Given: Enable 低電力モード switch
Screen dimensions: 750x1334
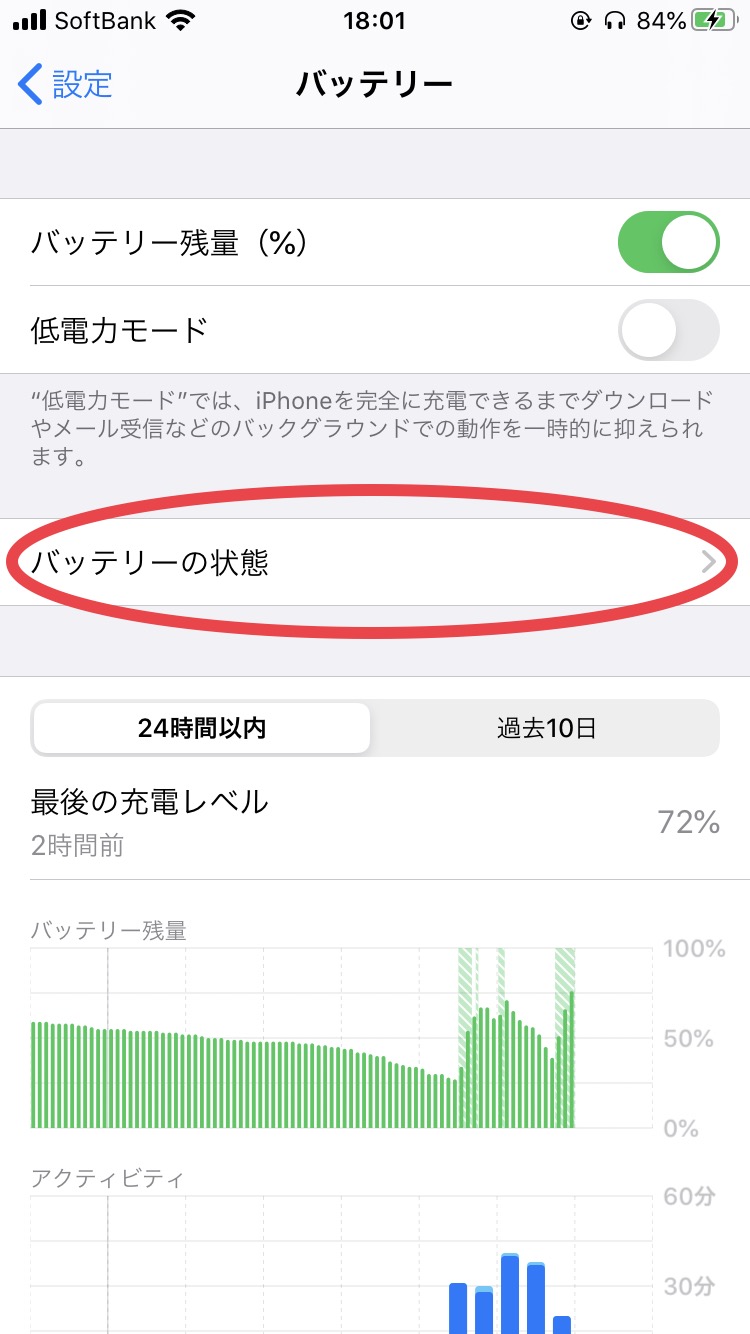Looking at the screenshot, I should coord(668,329).
